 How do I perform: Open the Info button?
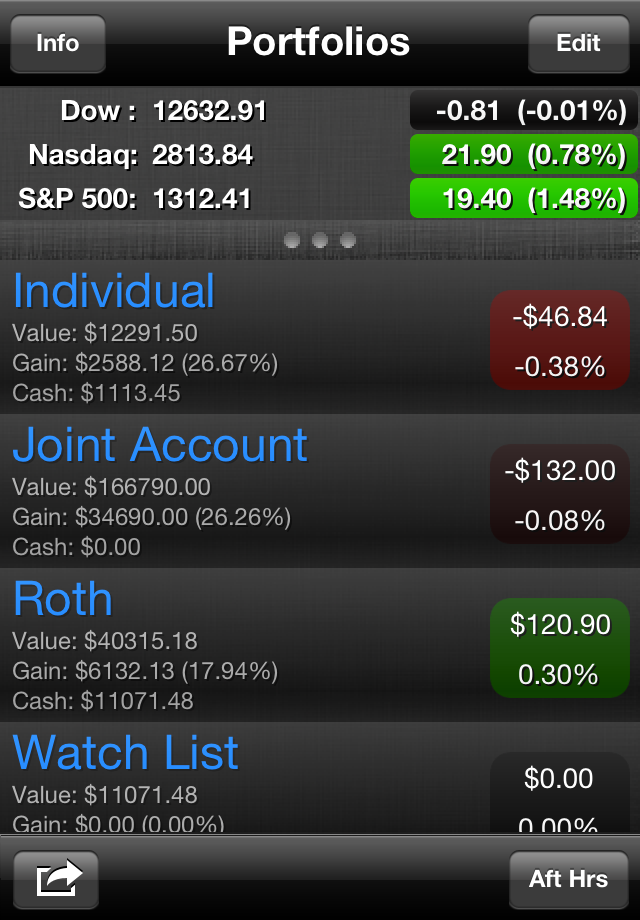58,44
